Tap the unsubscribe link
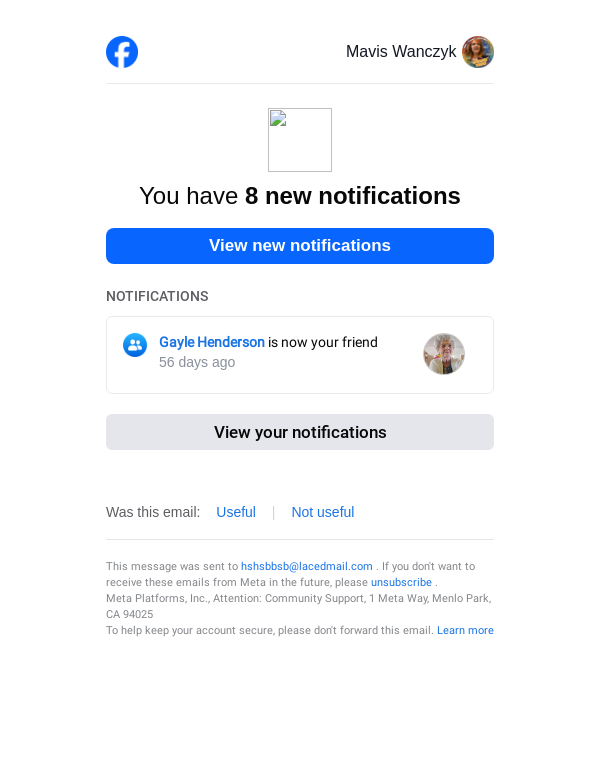600x768 pixels. coord(401,582)
